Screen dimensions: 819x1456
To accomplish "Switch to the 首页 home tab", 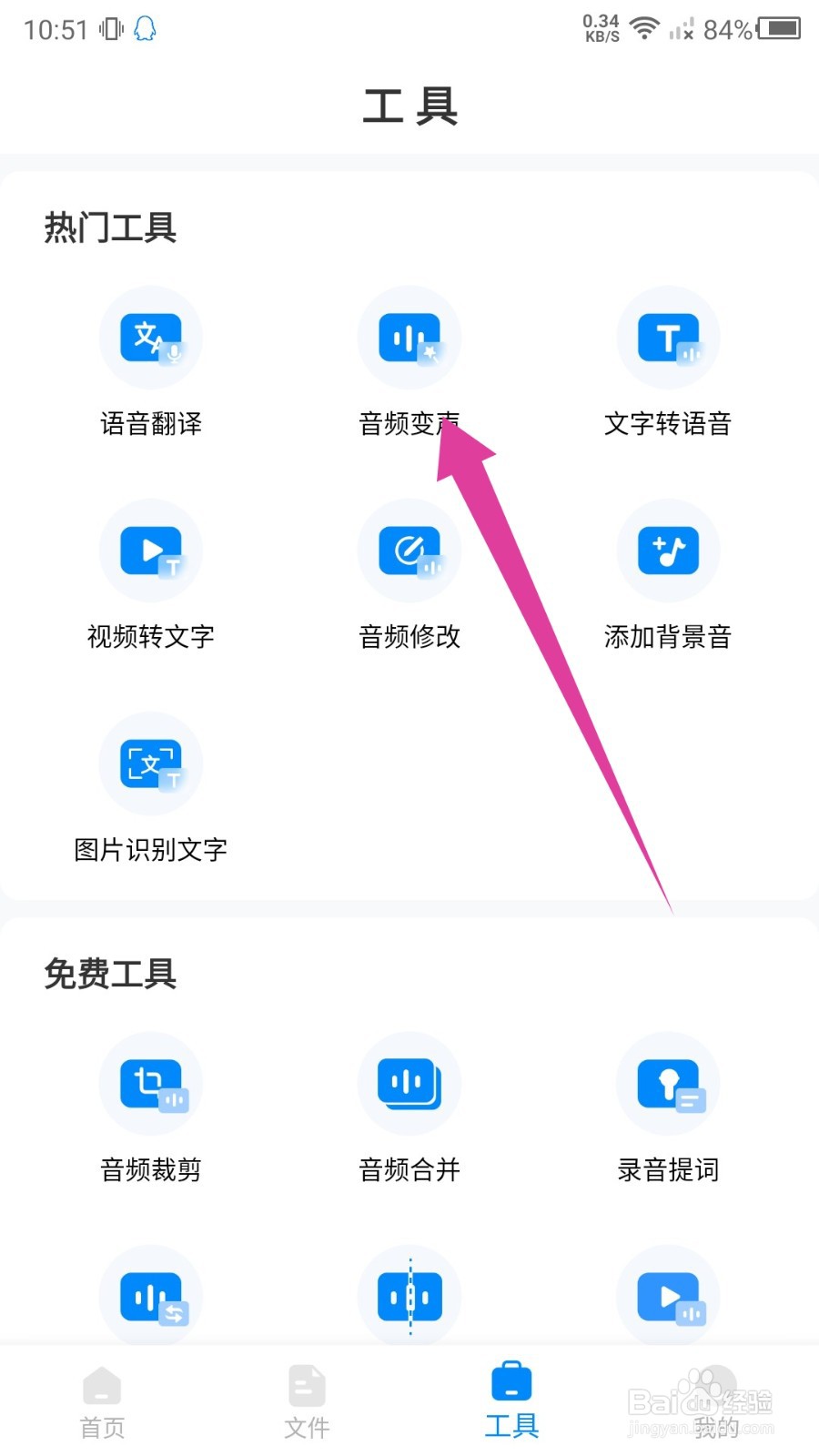I will [x=101, y=1401].
